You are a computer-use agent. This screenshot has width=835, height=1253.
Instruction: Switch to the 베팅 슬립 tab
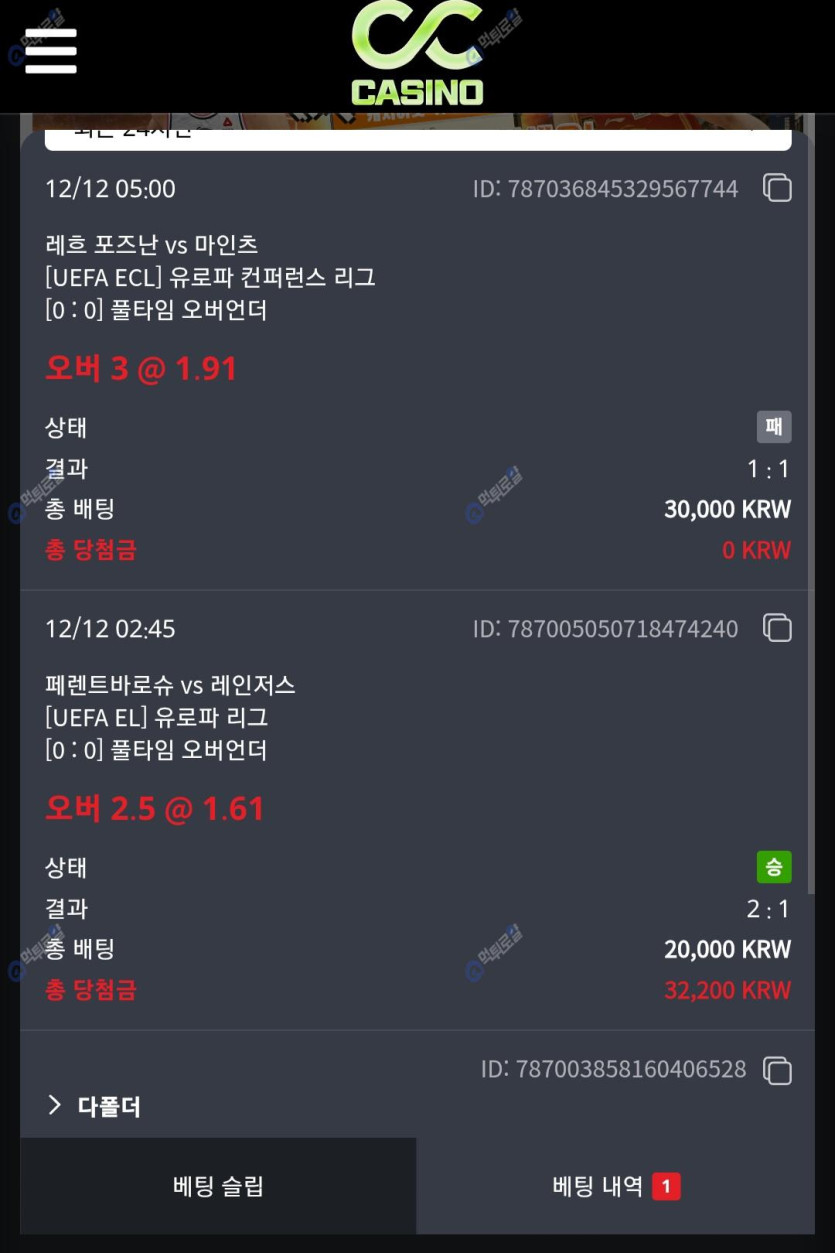[218, 1187]
